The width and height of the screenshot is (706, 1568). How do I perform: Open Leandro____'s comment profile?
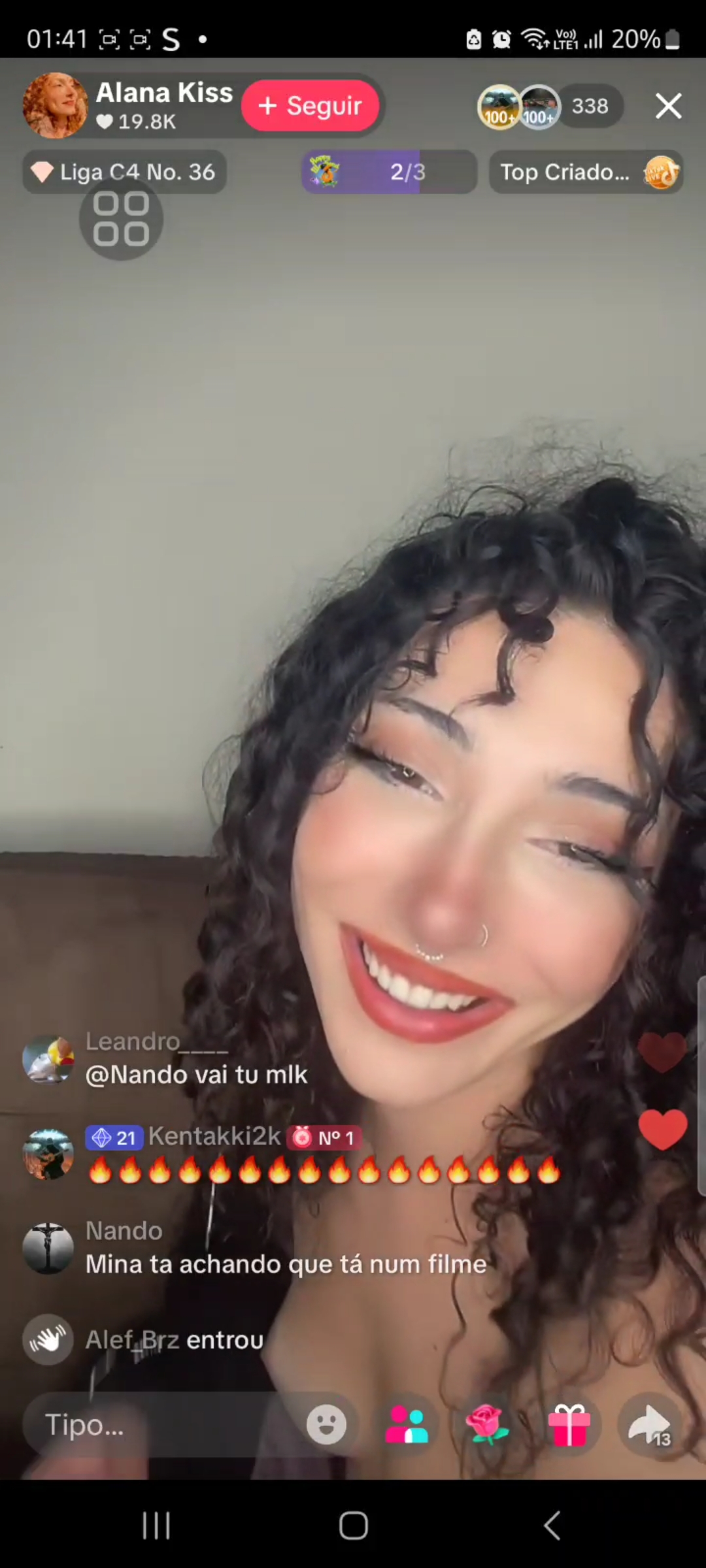tap(48, 1059)
